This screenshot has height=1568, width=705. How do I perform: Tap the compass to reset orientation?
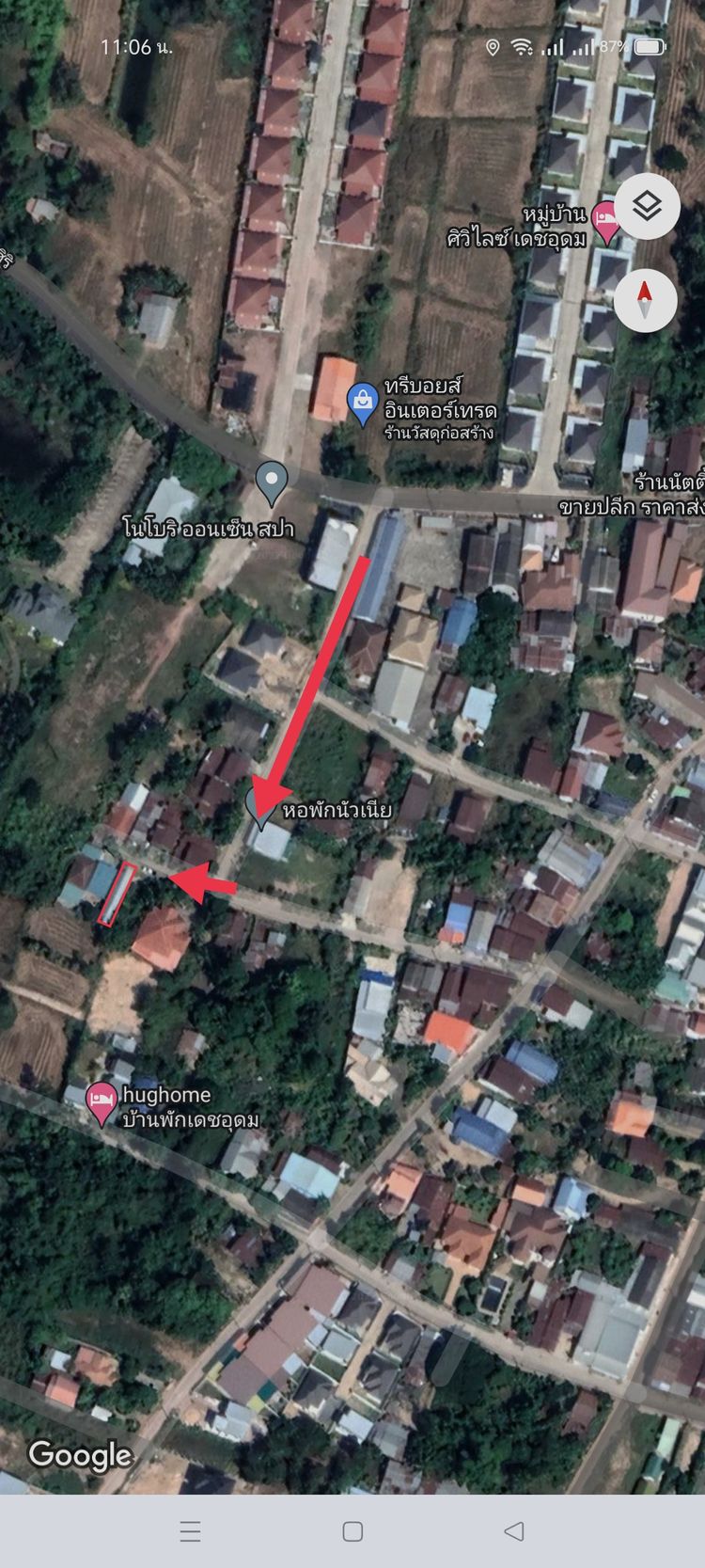point(646,301)
